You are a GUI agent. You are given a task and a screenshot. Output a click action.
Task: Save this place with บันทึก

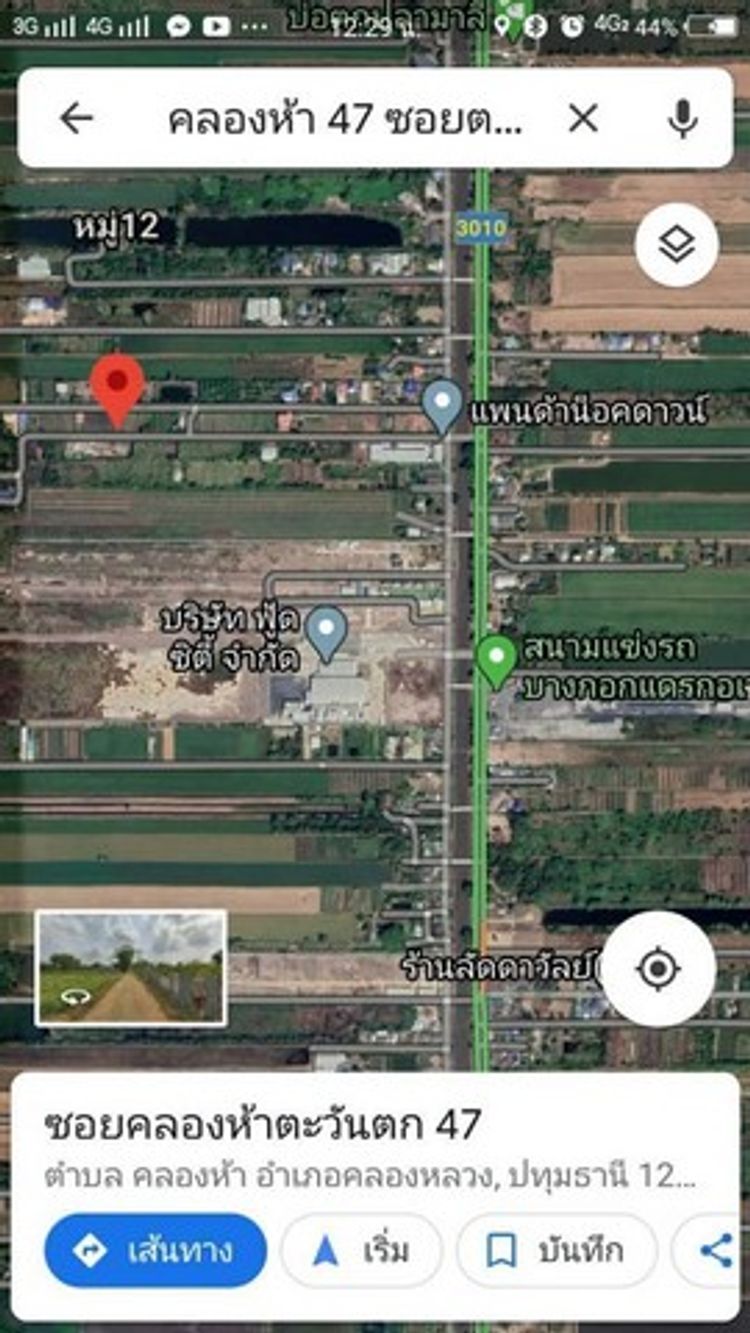pos(557,1250)
